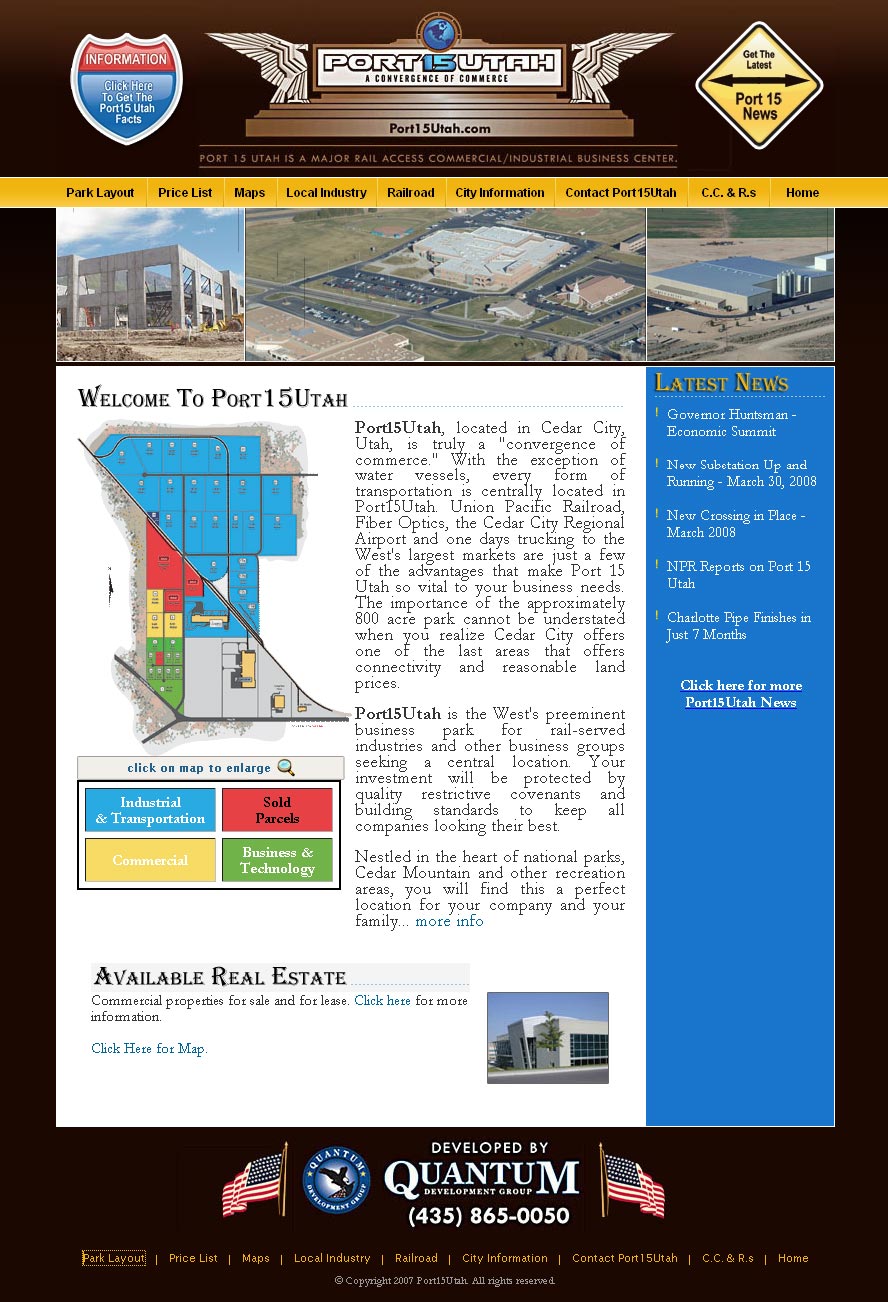
Task: Click here for more Port15Utah News
Action: [741, 694]
